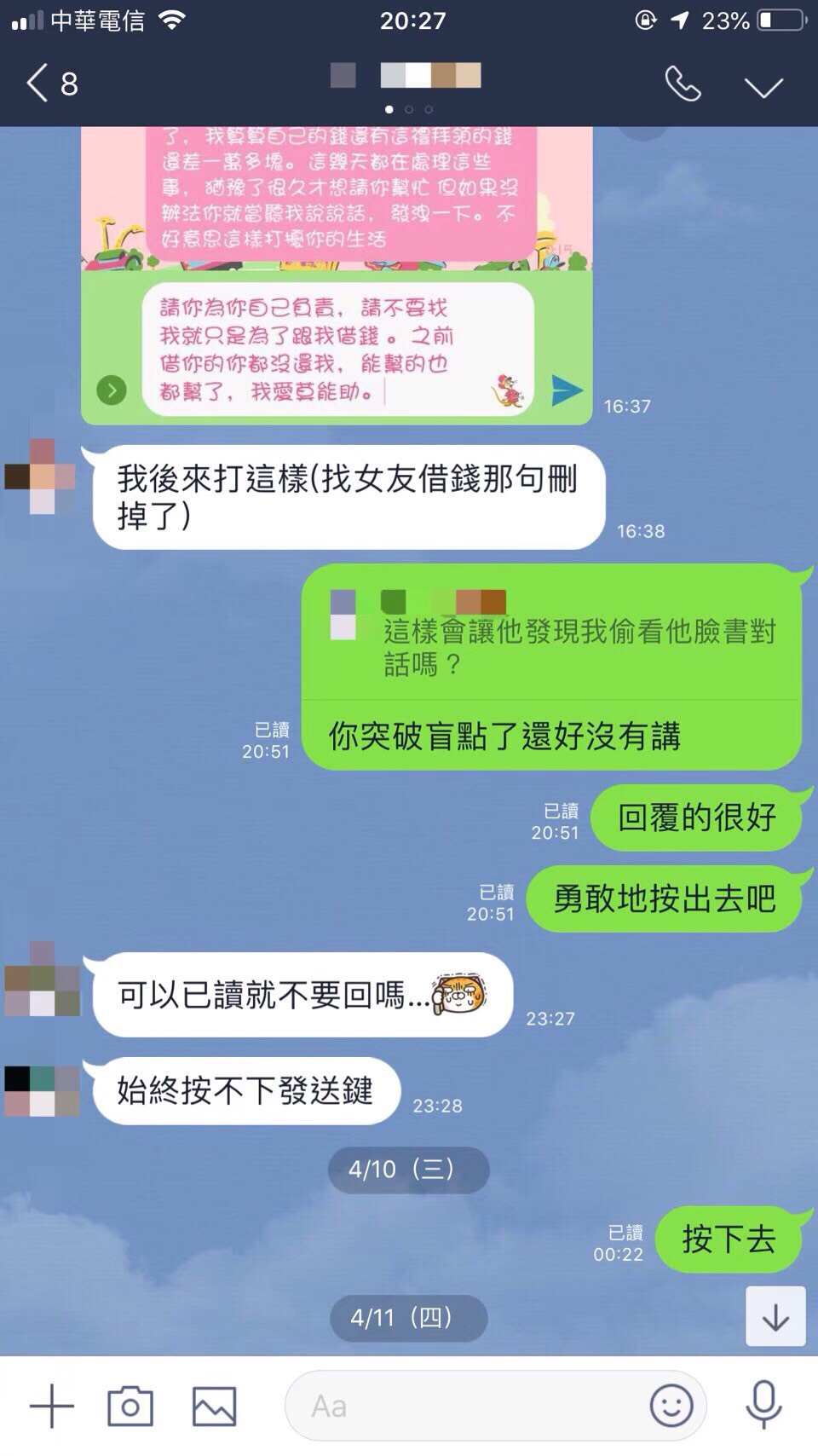Screen dimensions: 818x1456
Task: Expand the chat options dropdown arrow
Action: [x=763, y=87]
